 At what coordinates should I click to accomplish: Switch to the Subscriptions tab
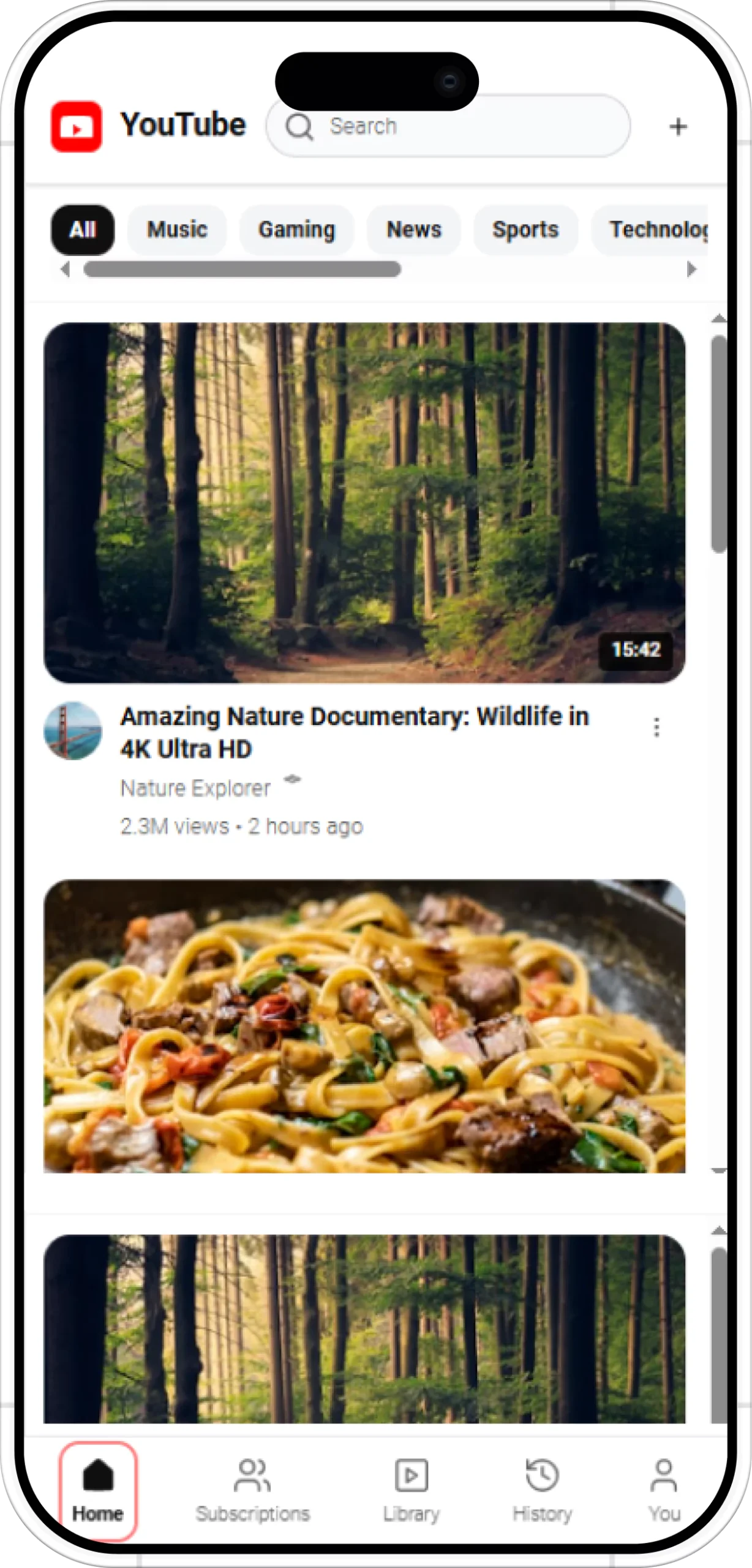tap(252, 1490)
